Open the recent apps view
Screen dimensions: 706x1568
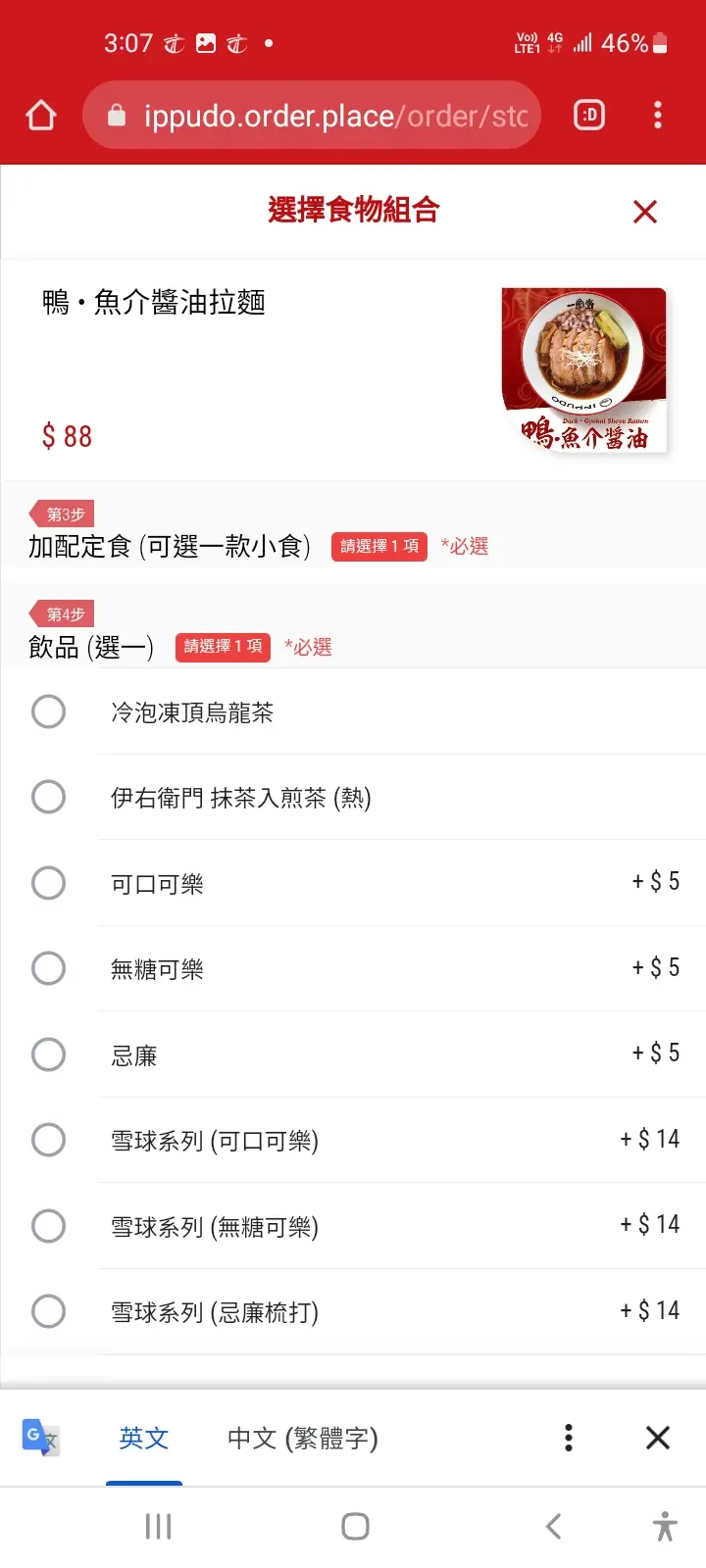point(158,1526)
